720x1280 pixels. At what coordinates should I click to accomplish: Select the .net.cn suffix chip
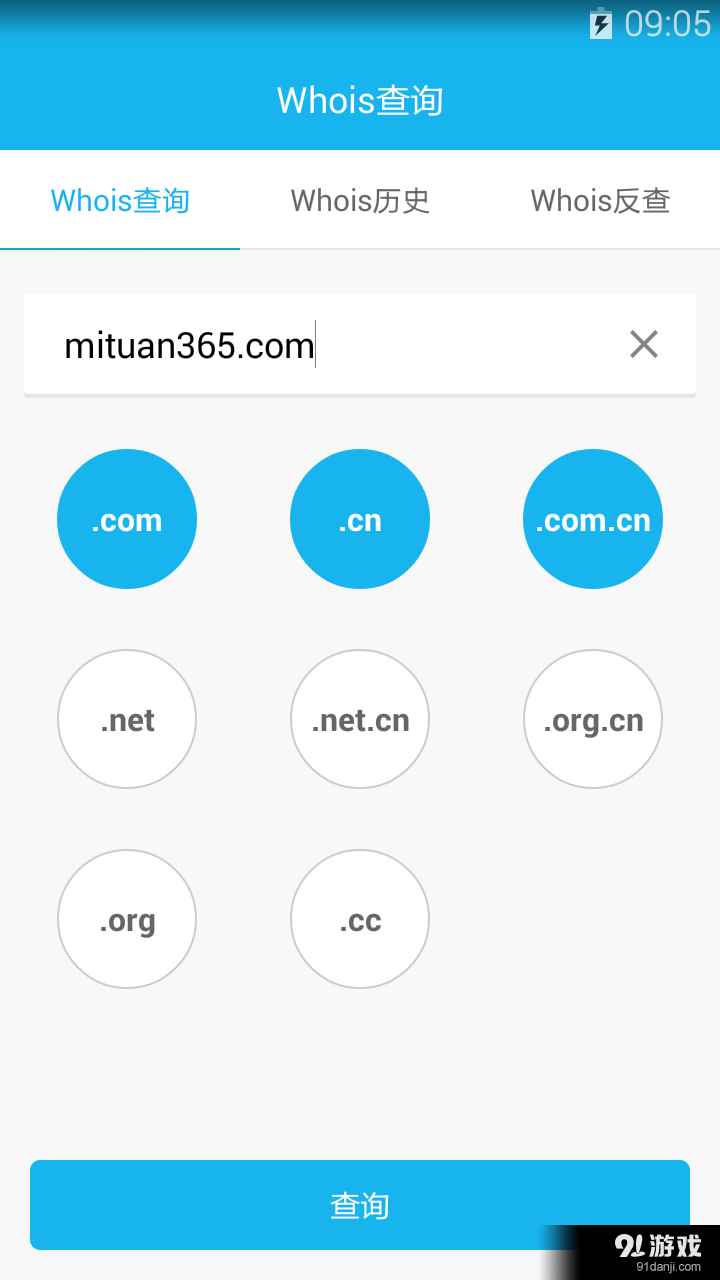point(360,719)
